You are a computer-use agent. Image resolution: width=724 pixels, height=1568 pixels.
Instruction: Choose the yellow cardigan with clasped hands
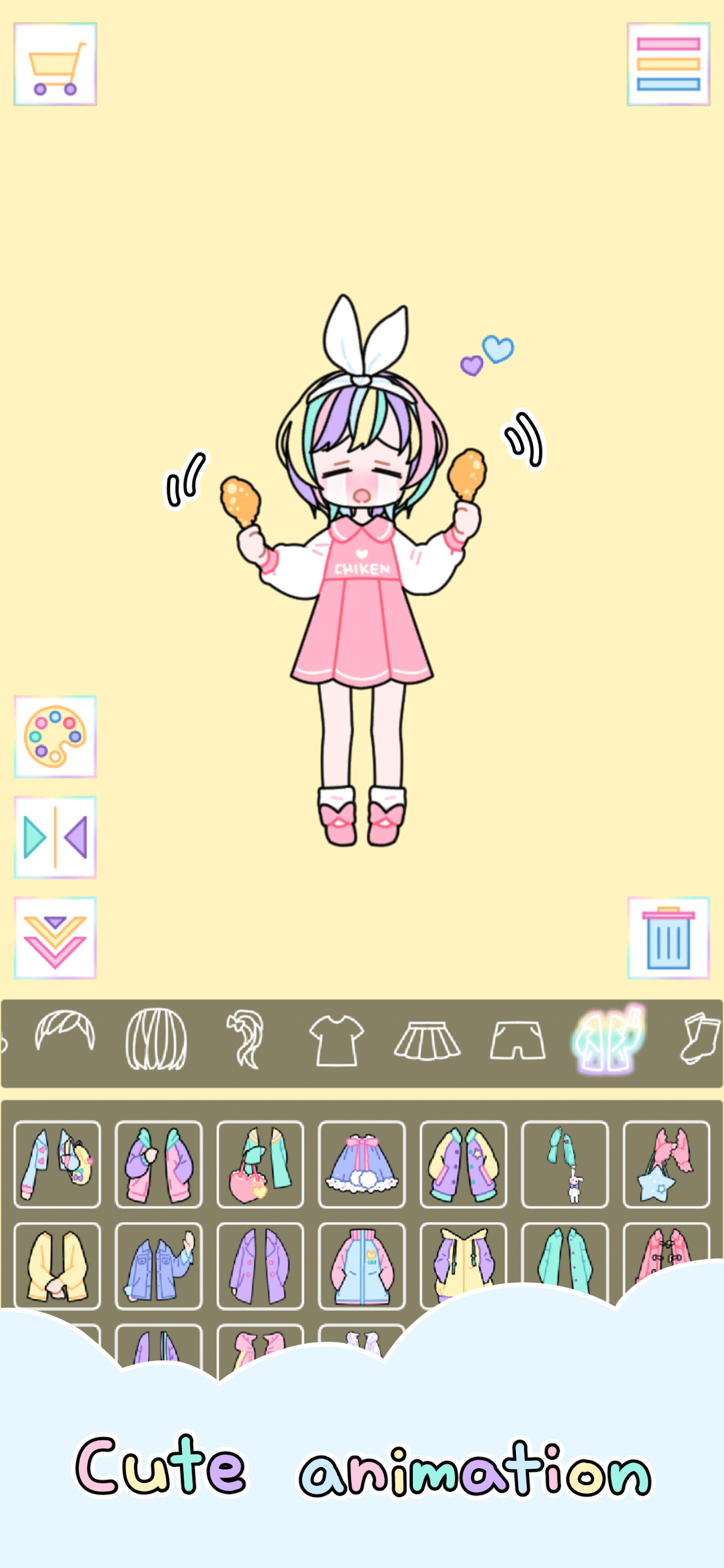coord(57,1265)
